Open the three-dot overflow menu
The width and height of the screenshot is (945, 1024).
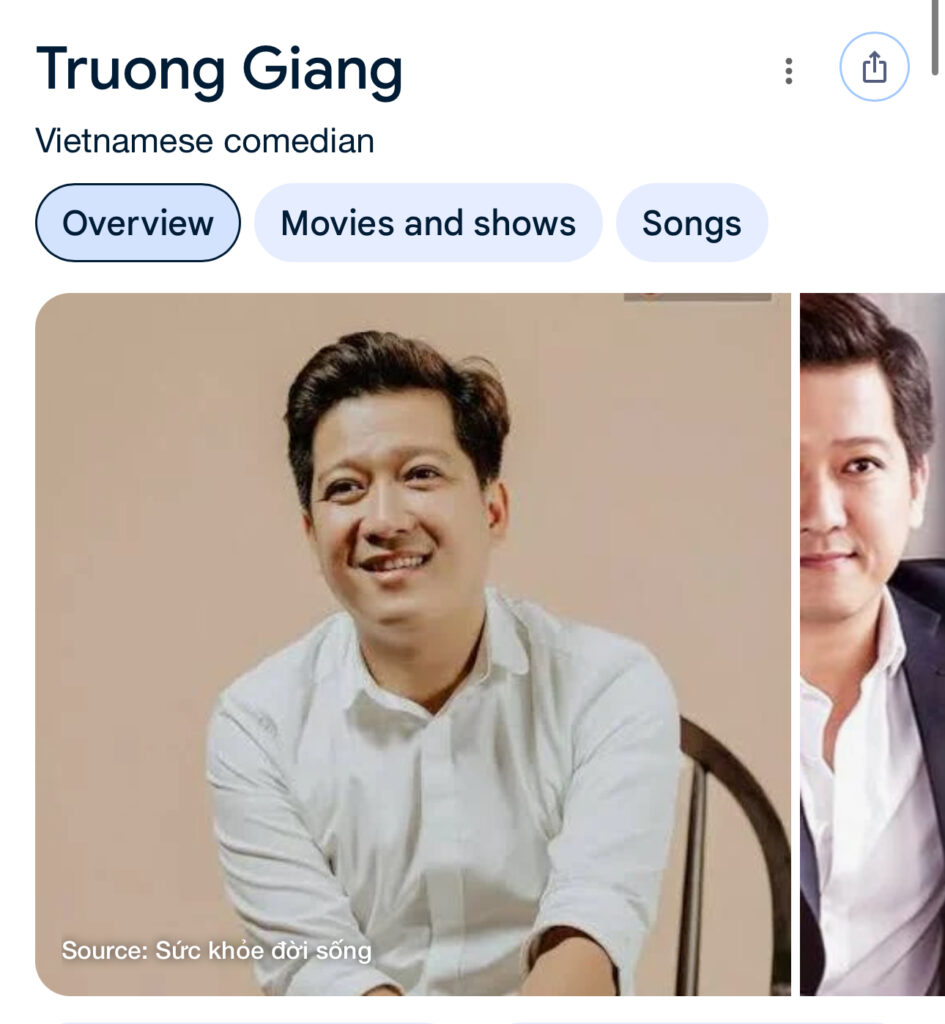pyautogui.click(x=789, y=71)
